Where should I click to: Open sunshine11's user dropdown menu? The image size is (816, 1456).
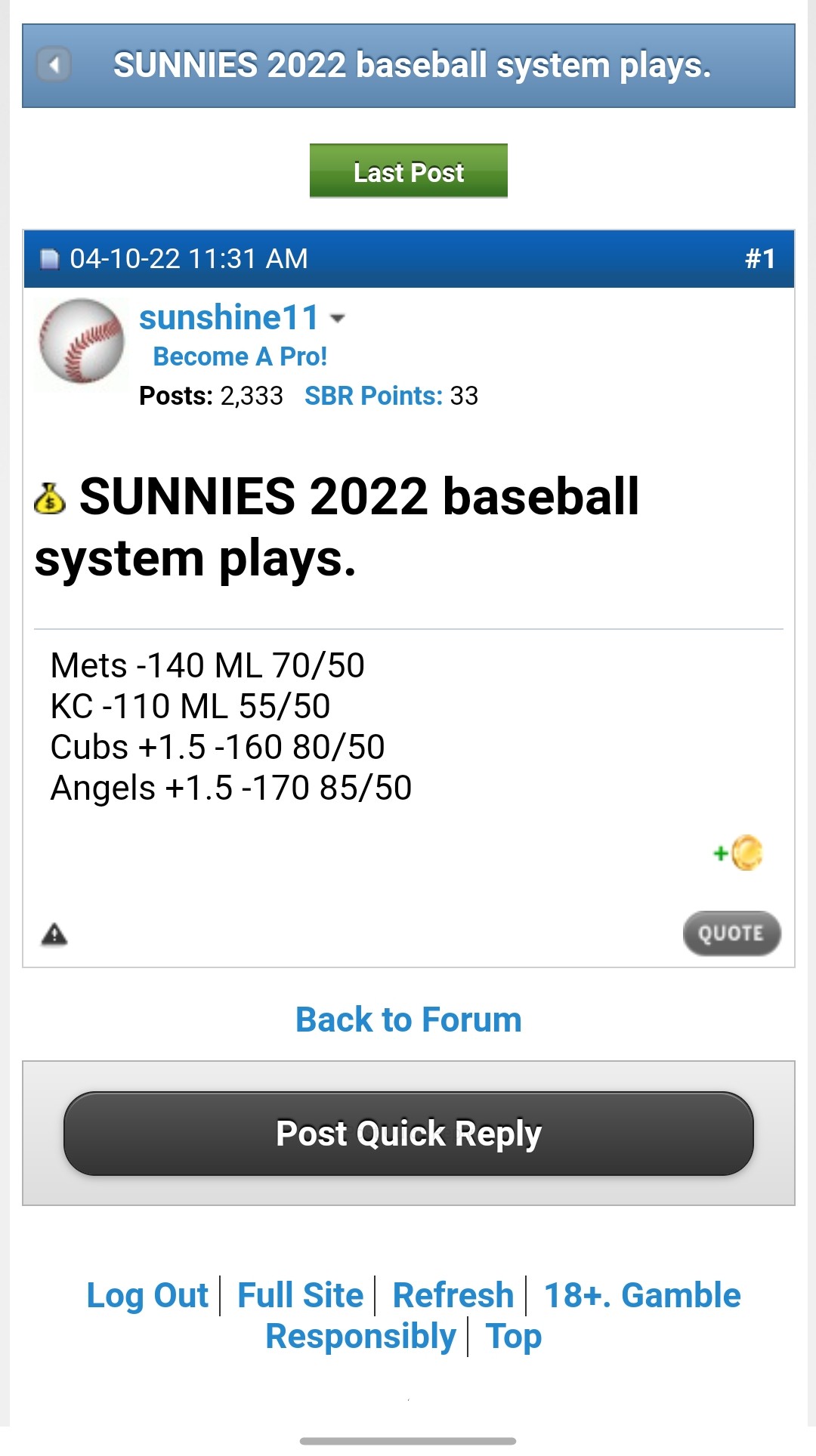tap(338, 319)
